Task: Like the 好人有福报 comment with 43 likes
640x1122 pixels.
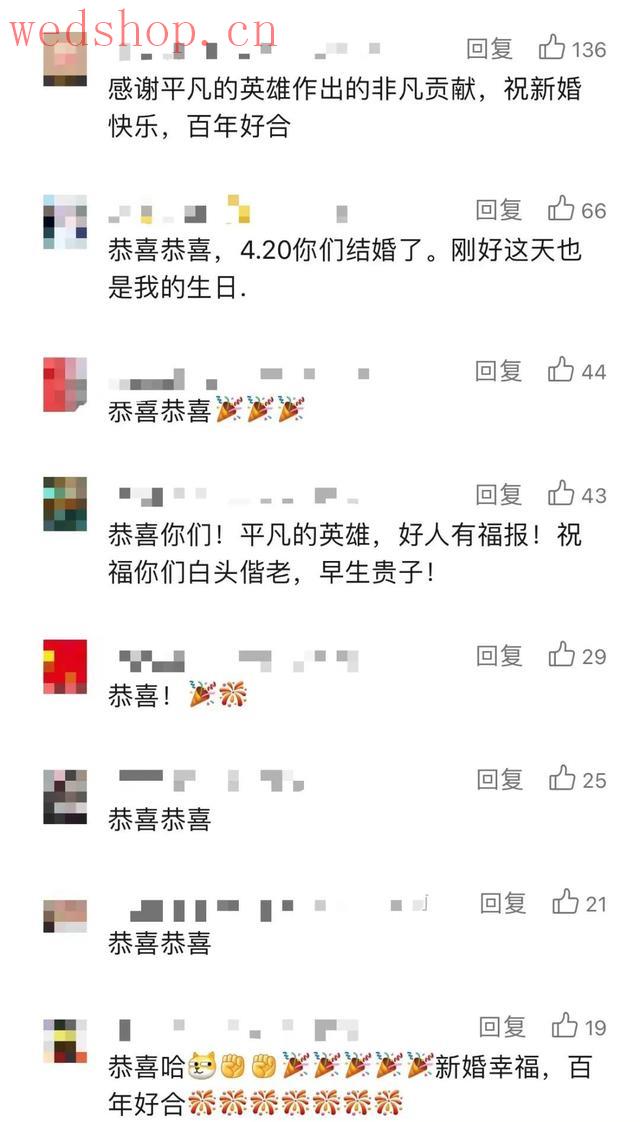Action: [561, 495]
